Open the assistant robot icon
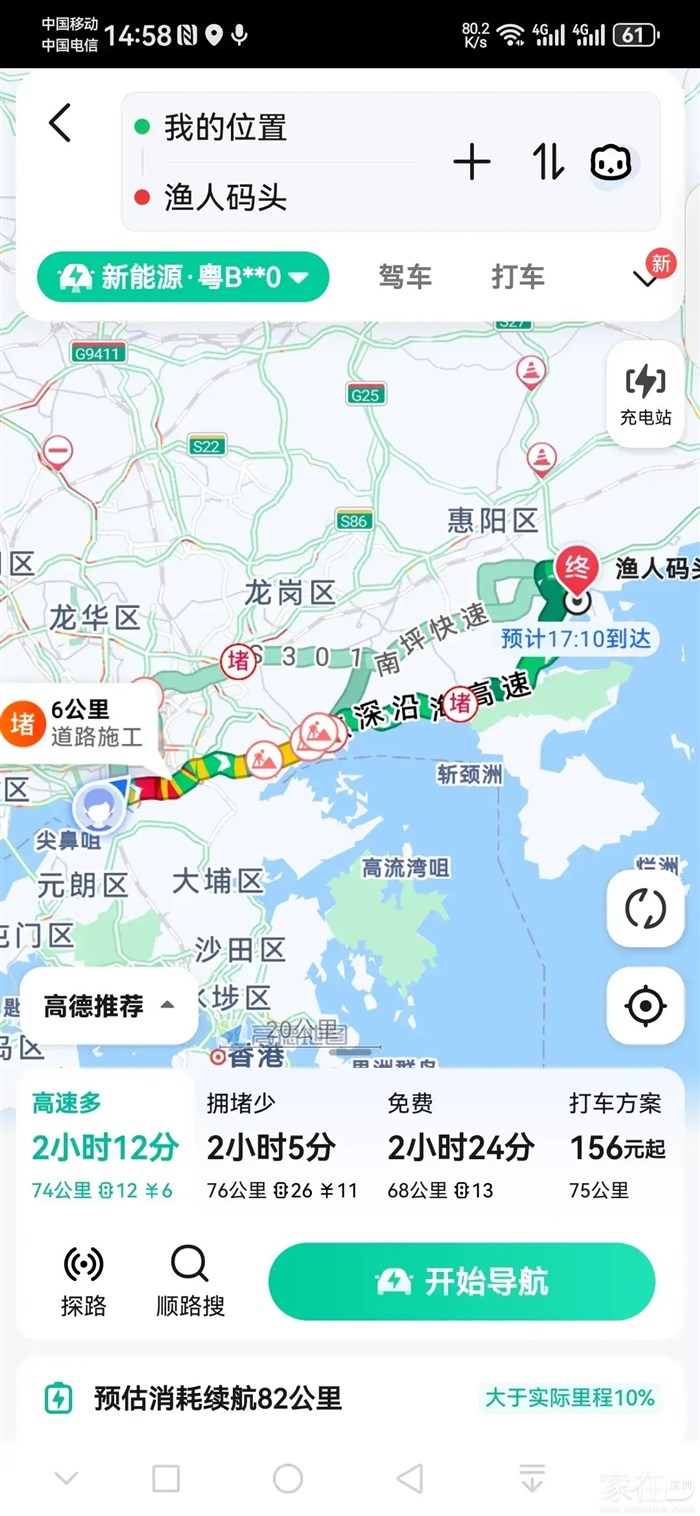This screenshot has height=1516, width=700. (x=611, y=162)
